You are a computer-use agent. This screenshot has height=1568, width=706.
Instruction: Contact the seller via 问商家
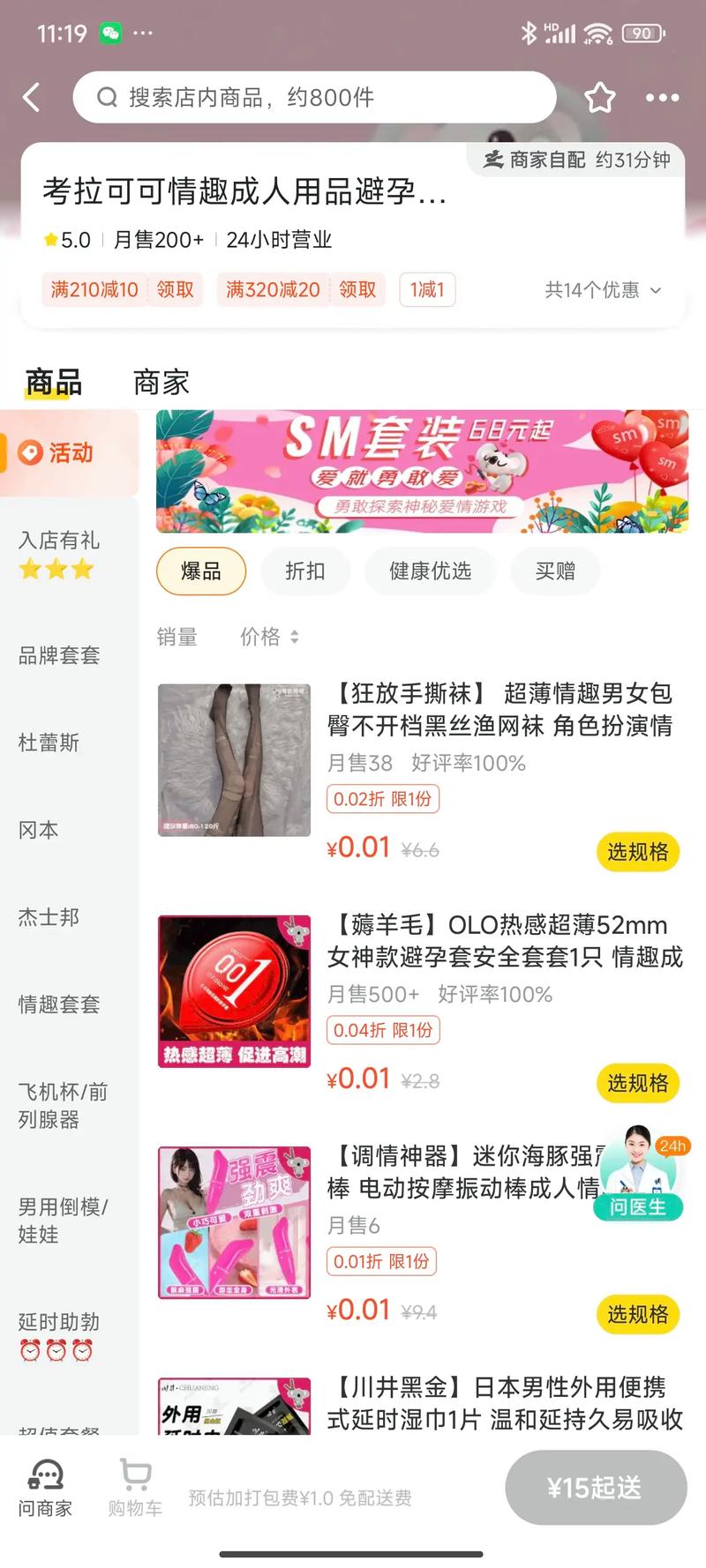coord(45,1487)
